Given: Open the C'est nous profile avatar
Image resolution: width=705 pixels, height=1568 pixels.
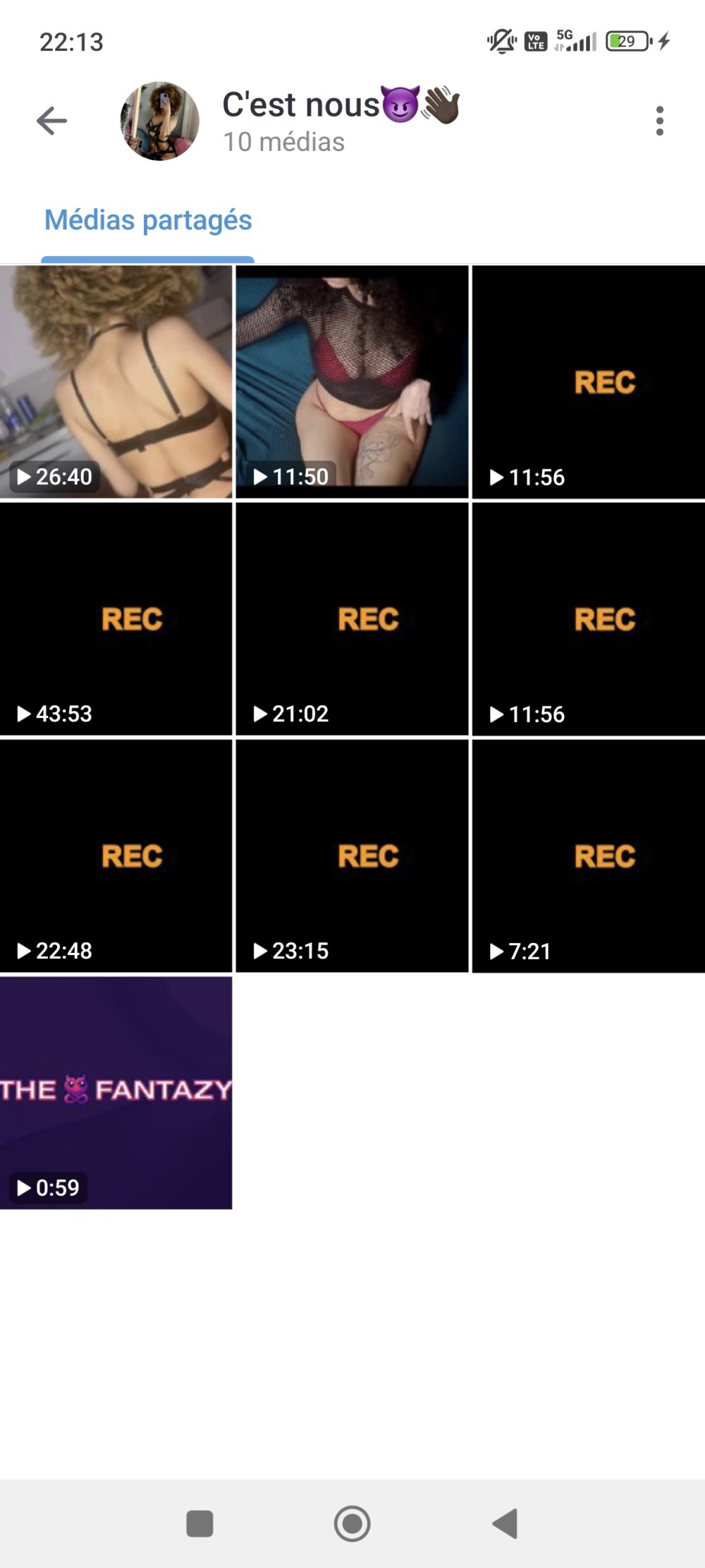Looking at the screenshot, I should tap(160, 121).
